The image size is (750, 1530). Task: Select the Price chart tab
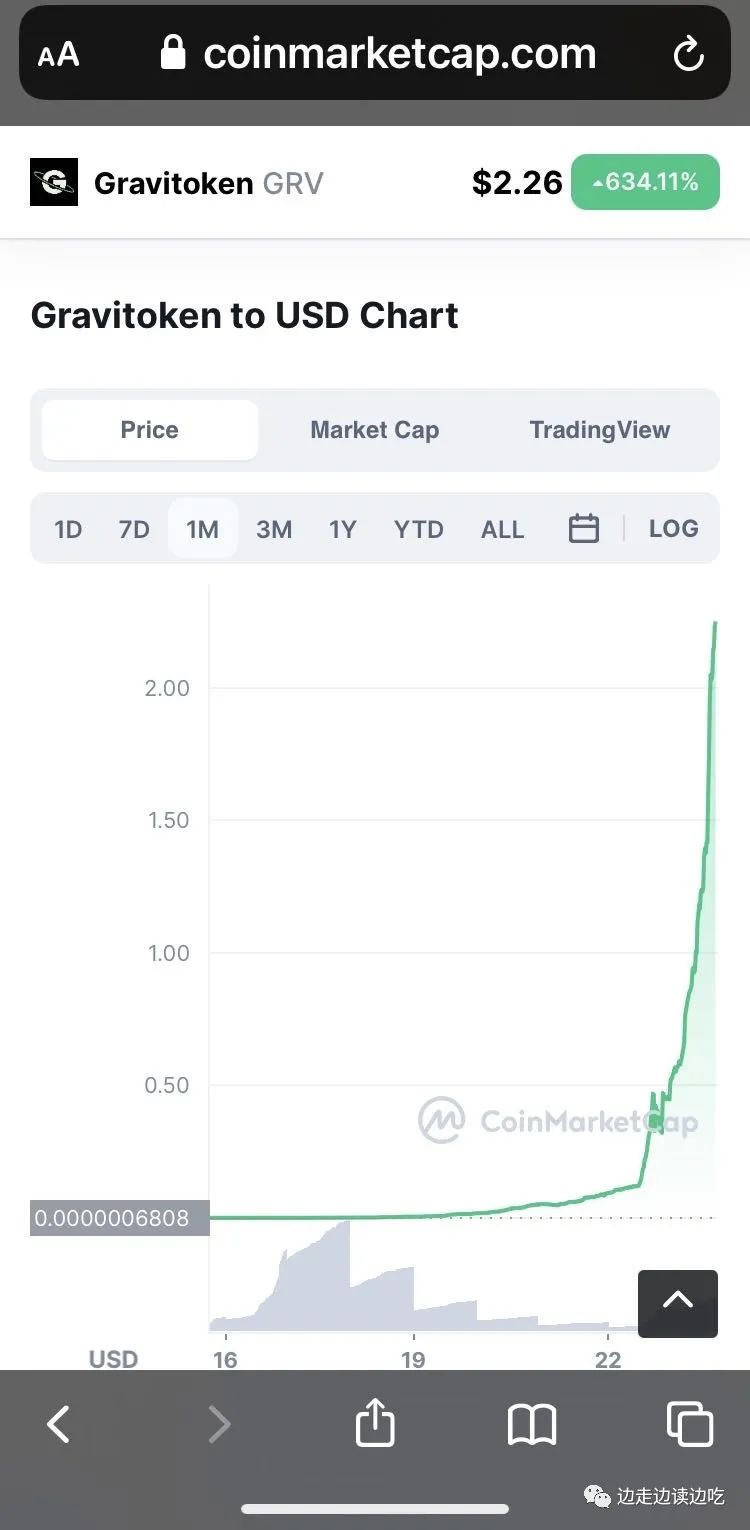tap(150, 430)
